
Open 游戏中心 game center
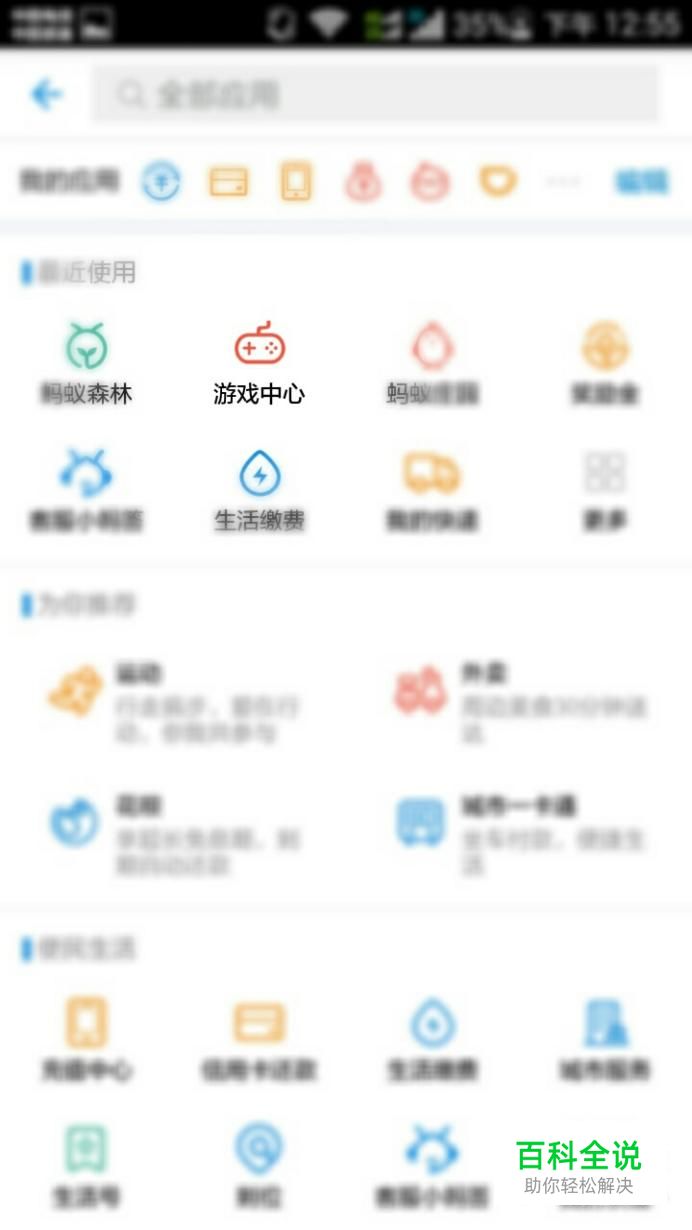(259, 364)
